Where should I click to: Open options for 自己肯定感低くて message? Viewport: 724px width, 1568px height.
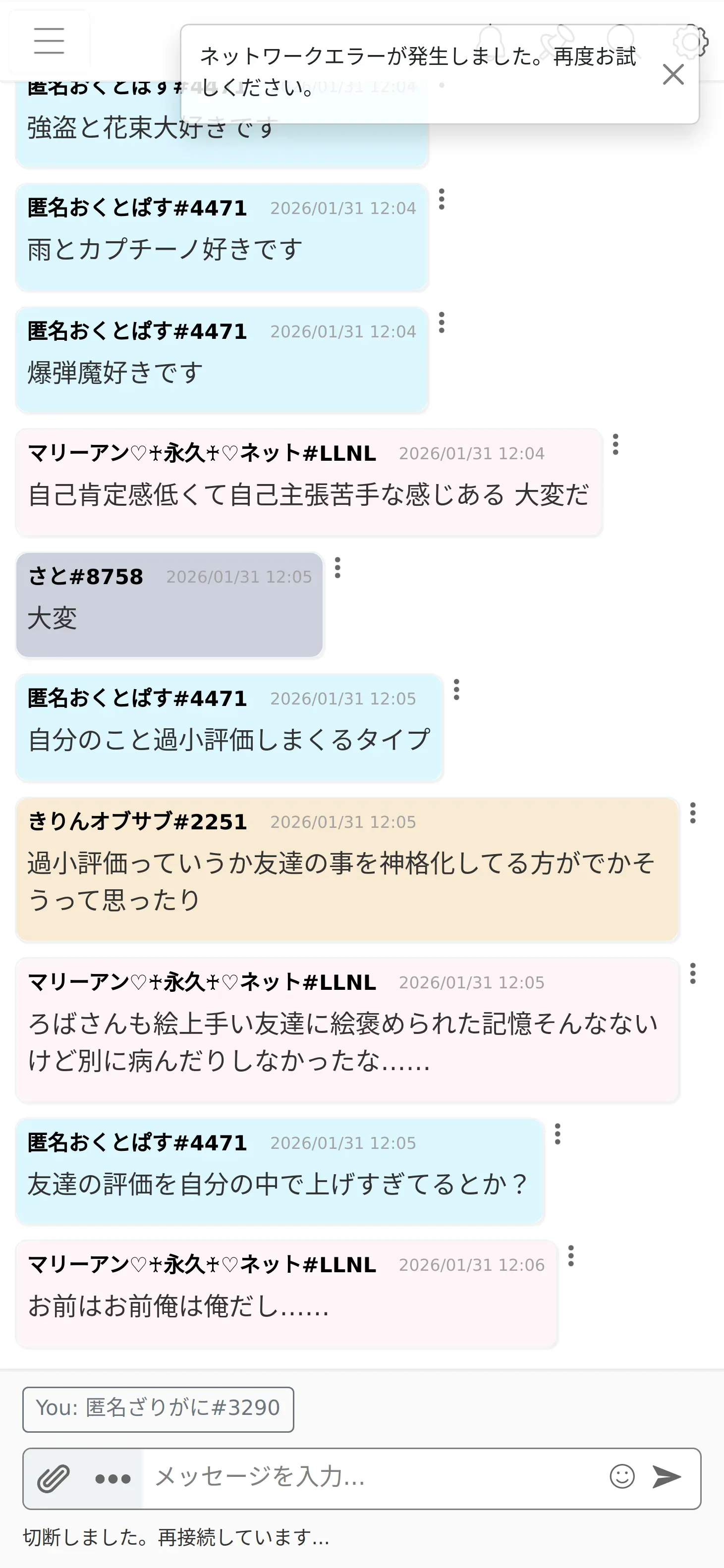615,444
